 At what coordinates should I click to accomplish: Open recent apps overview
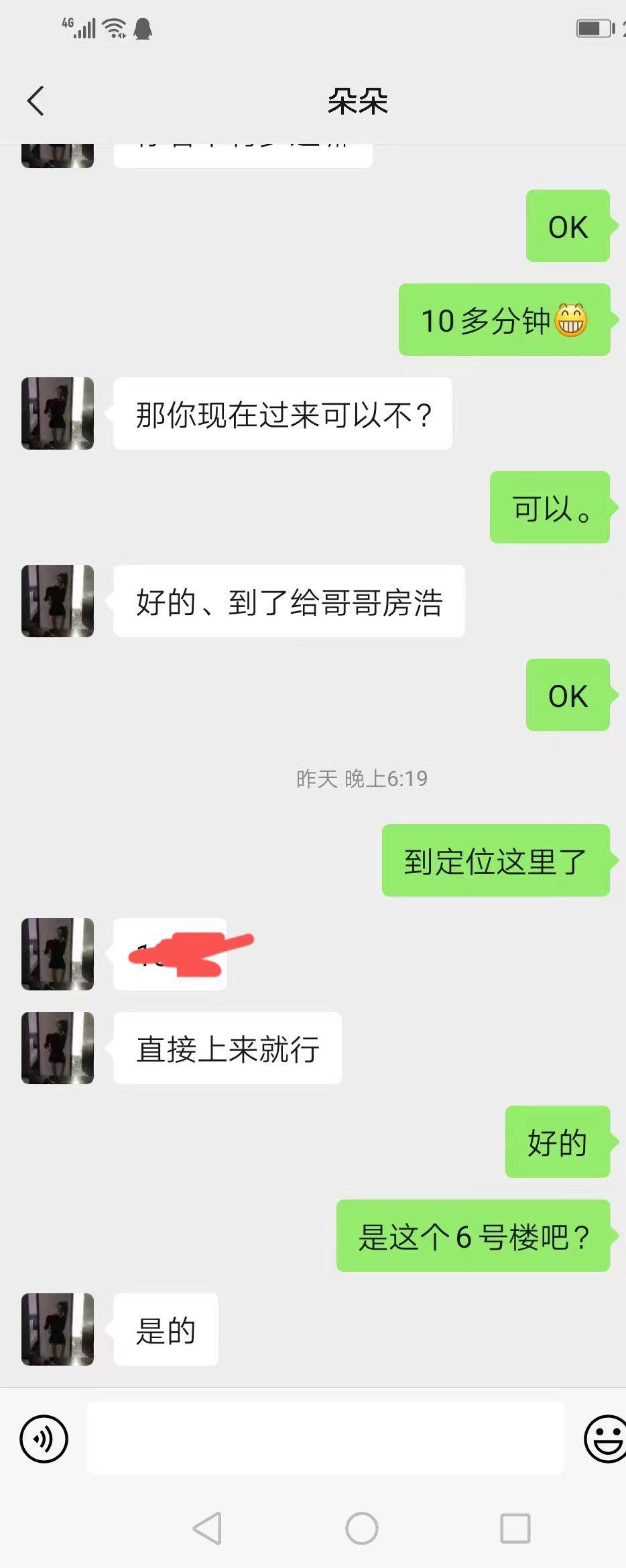pos(515,1528)
